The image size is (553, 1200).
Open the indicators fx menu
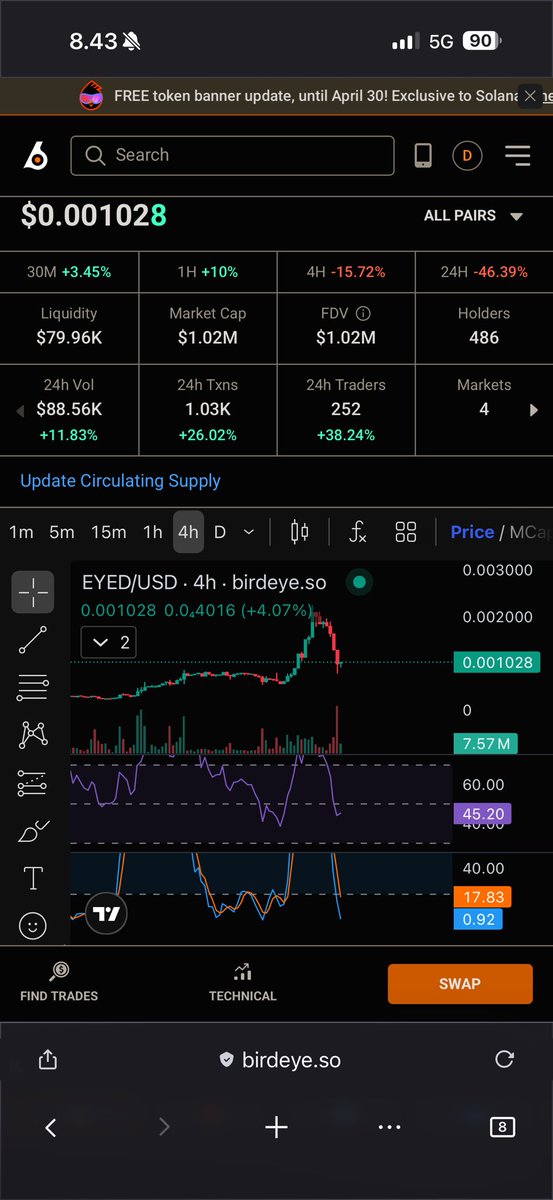(x=357, y=532)
